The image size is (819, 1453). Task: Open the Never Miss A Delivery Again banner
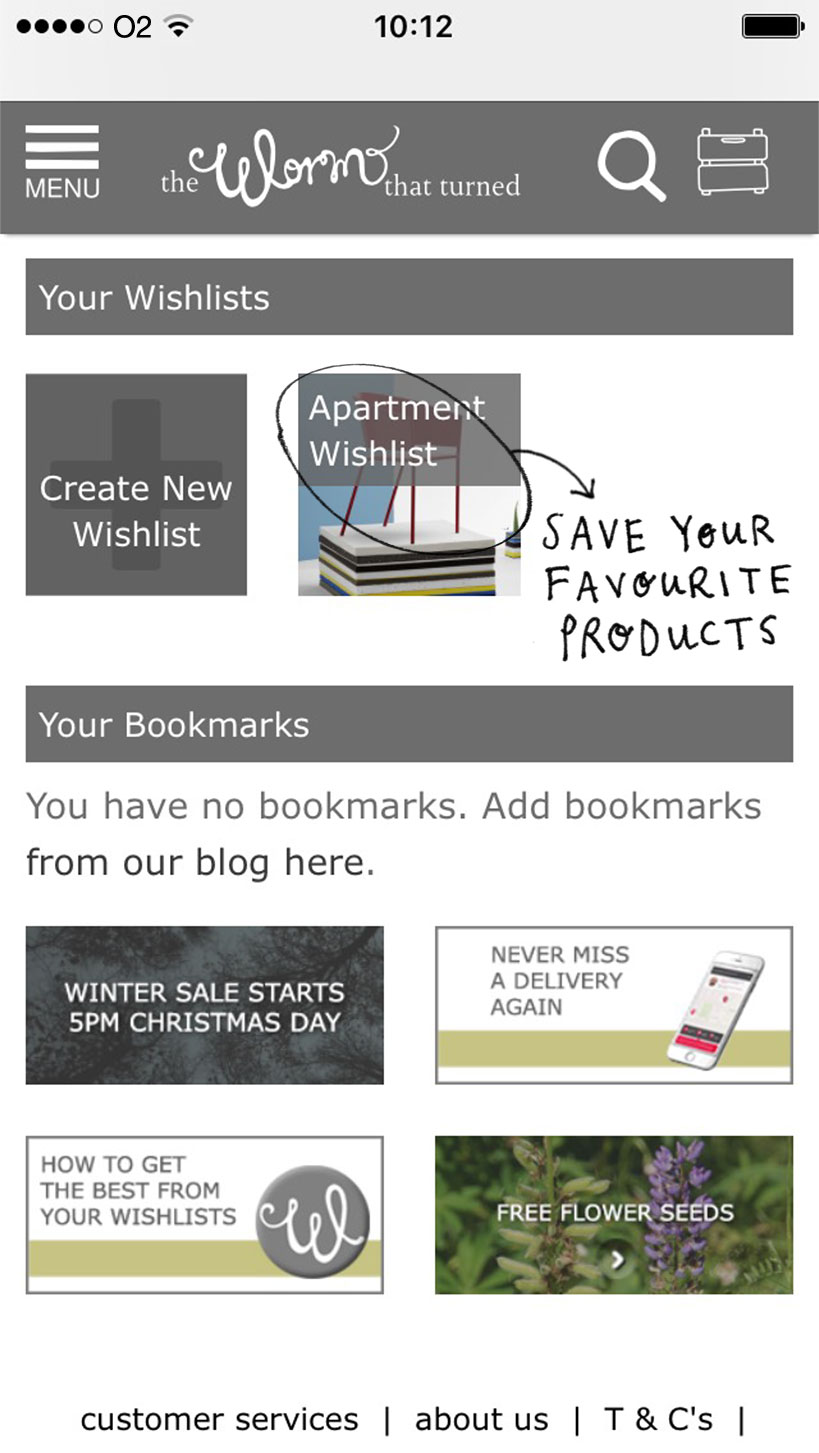click(614, 1005)
